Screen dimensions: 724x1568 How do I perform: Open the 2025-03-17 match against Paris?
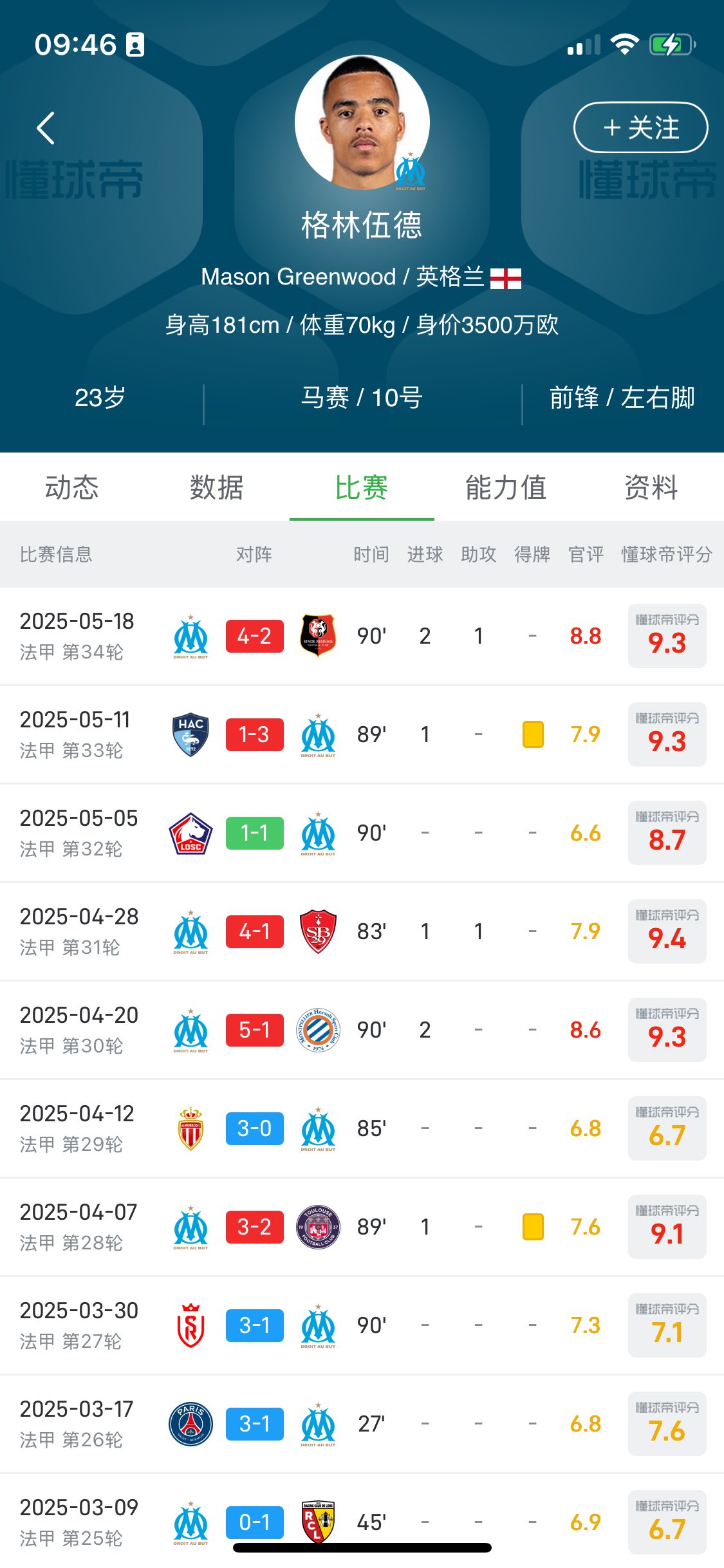pos(362,1424)
